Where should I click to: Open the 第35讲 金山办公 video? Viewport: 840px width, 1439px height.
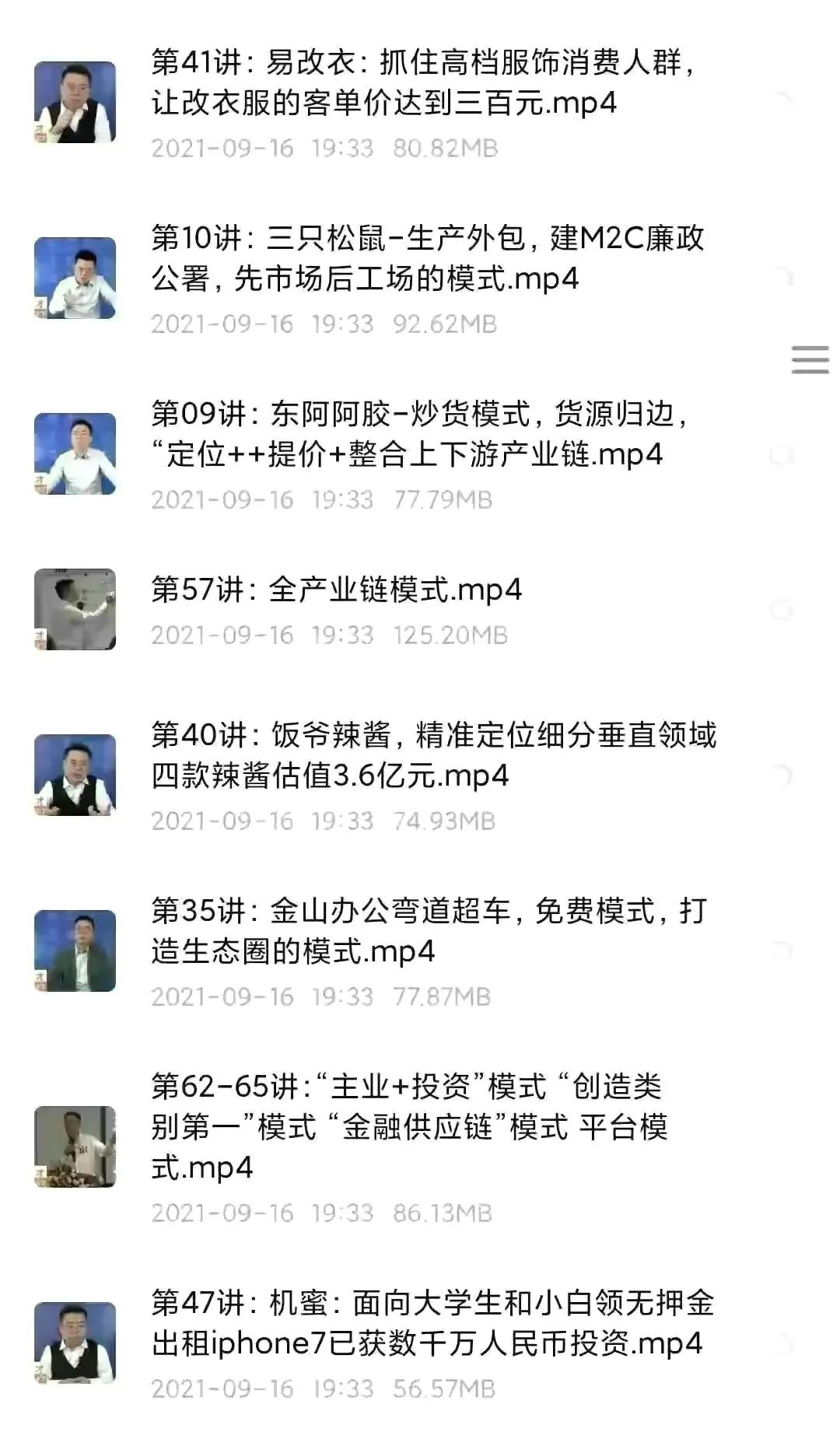428,933
